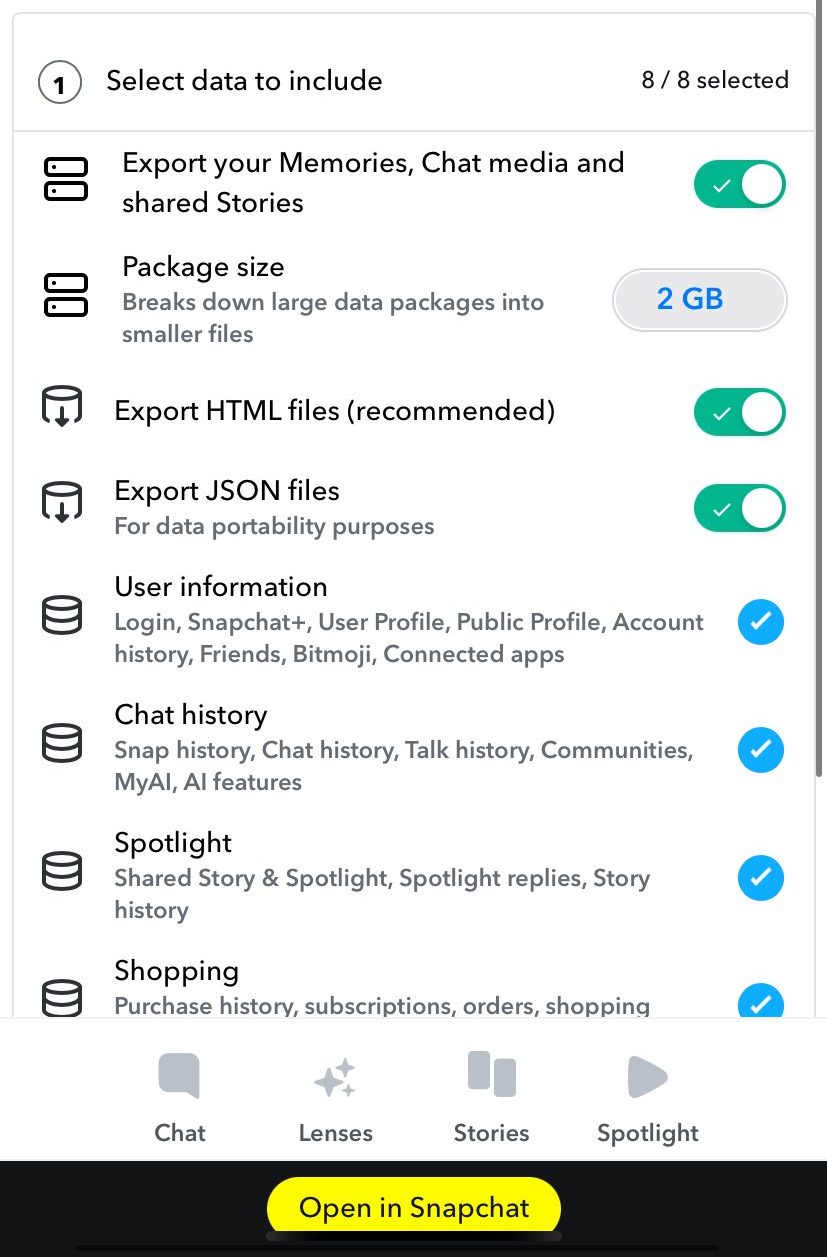Viewport: 827px width, 1257px height.
Task: Open the 2 GB package size selector
Action: (699, 299)
